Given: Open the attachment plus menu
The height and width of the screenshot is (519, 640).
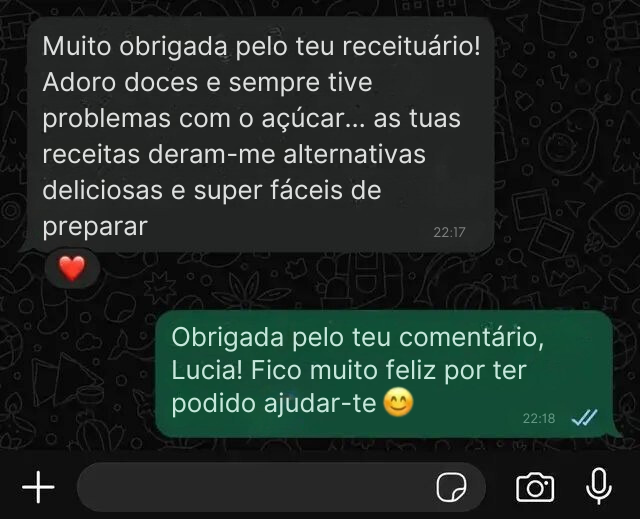Looking at the screenshot, I should 38,487.
